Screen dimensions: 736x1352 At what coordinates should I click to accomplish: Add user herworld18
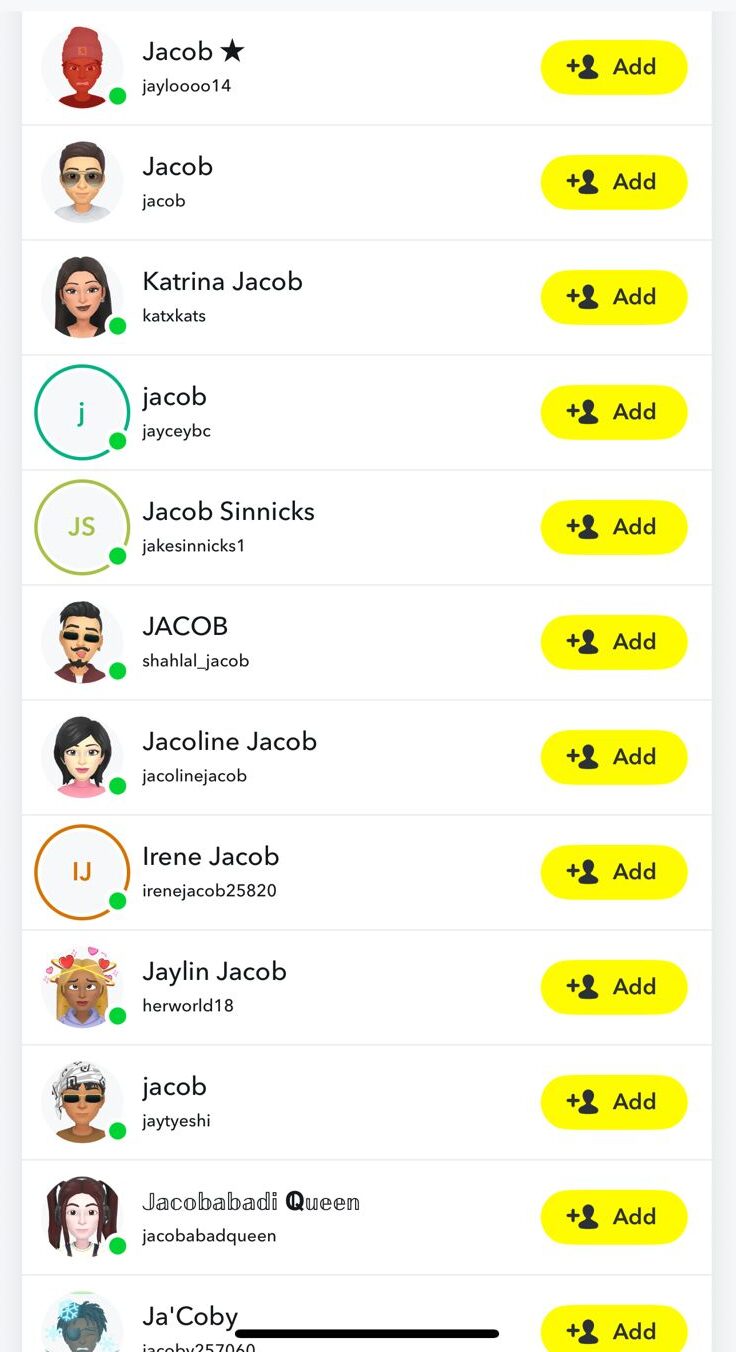point(613,987)
